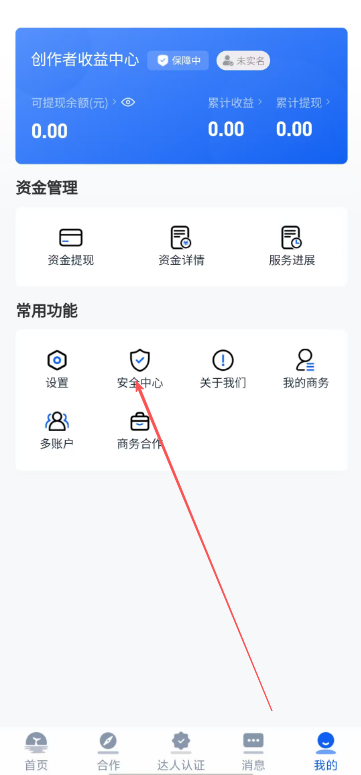
Task: Switch to the 合作 tab
Action: point(108,752)
